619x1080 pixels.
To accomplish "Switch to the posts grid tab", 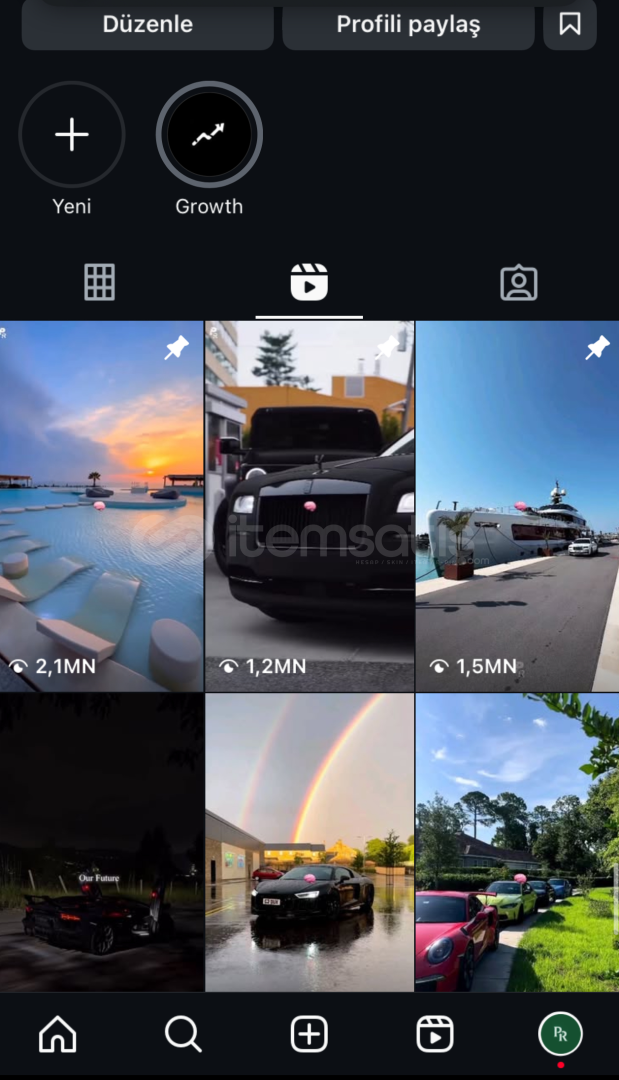I will tap(99, 282).
